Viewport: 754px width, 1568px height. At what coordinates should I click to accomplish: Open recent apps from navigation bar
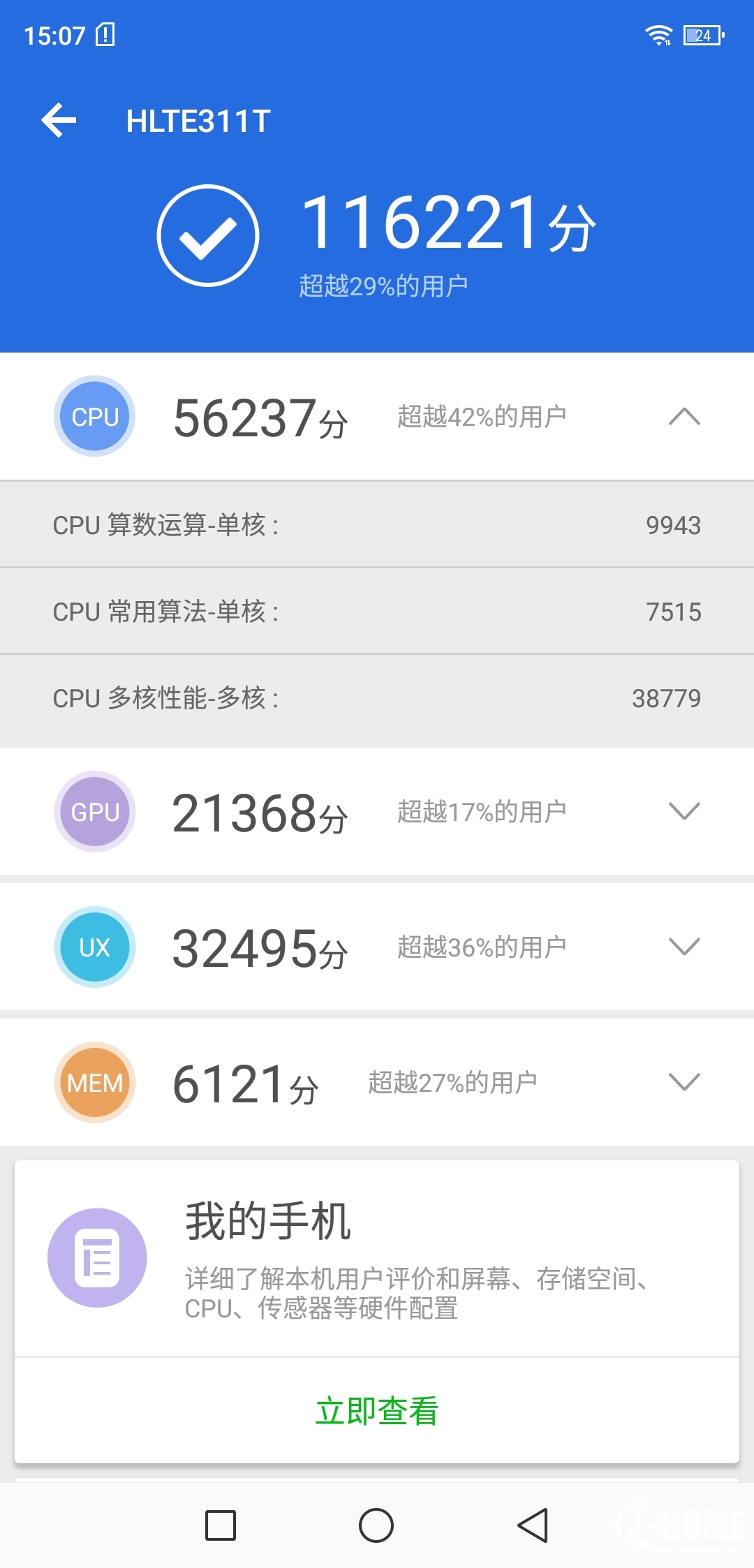(221, 1525)
